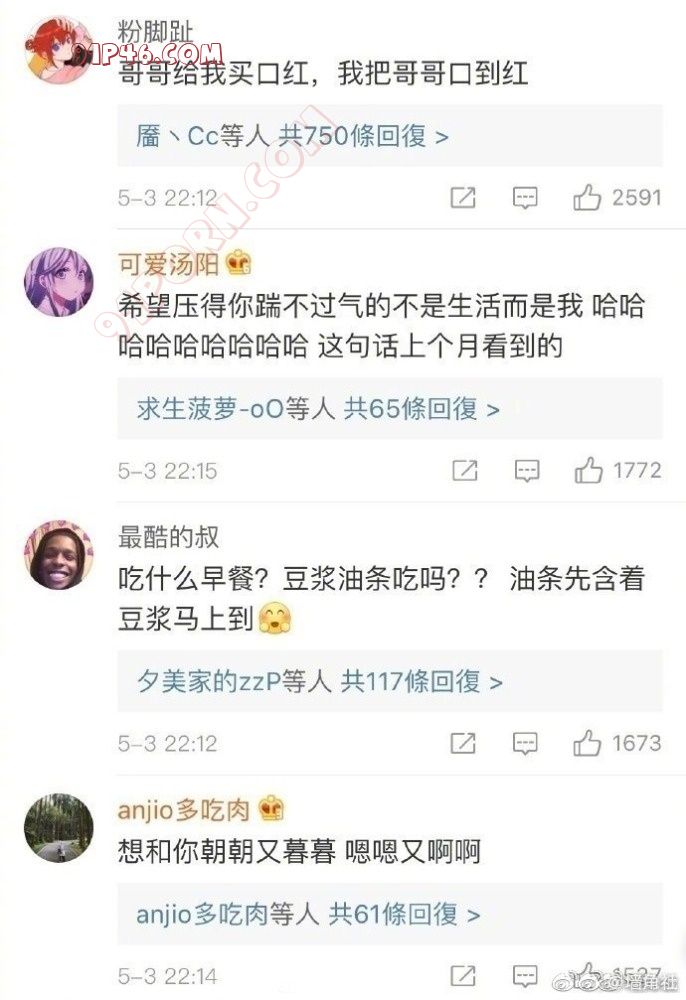View 117 replies under 最酷的叔
This screenshot has width=686, height=1000.
(320, 682)
